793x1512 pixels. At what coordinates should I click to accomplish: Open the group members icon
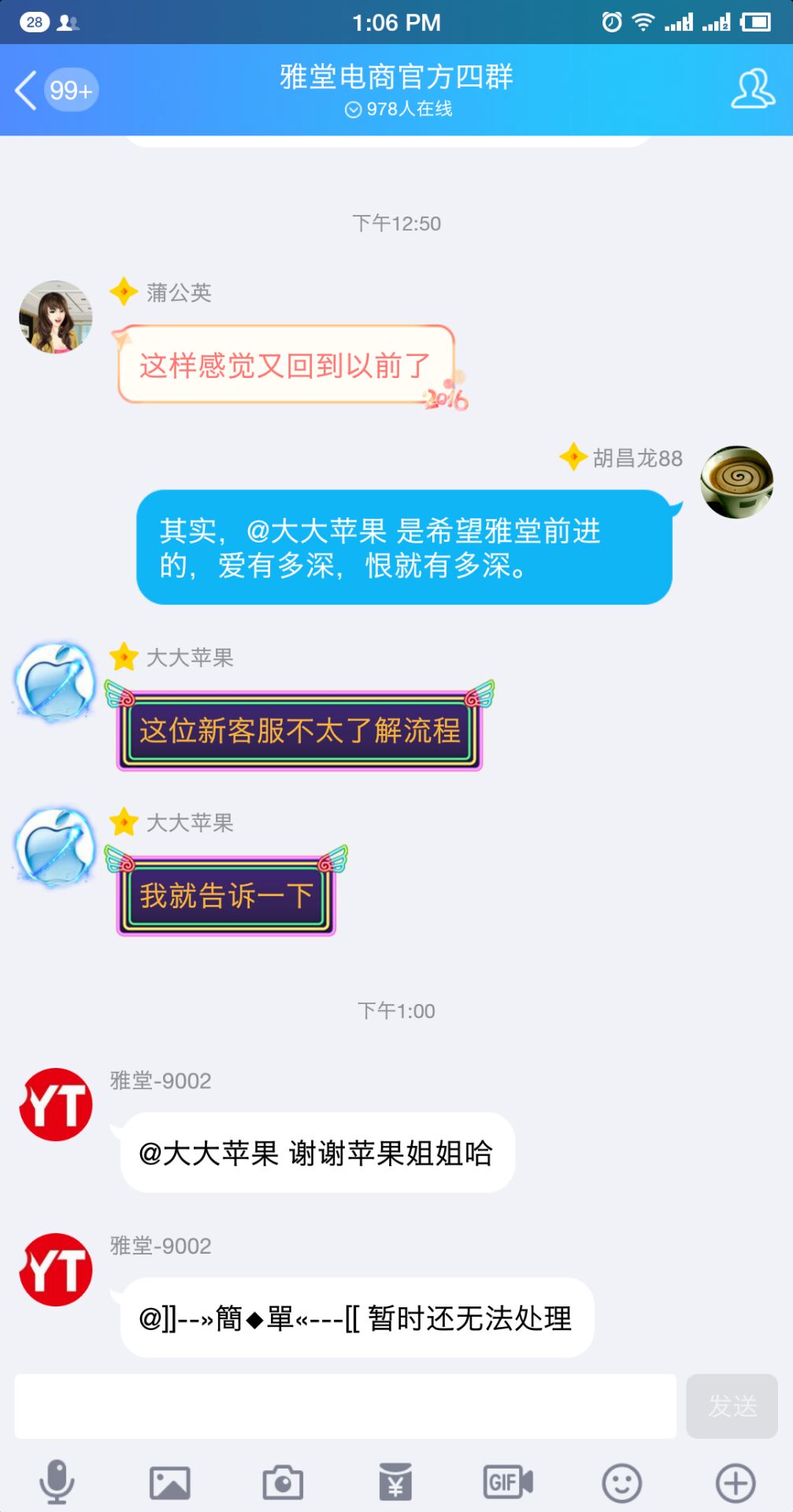point(752,89)
